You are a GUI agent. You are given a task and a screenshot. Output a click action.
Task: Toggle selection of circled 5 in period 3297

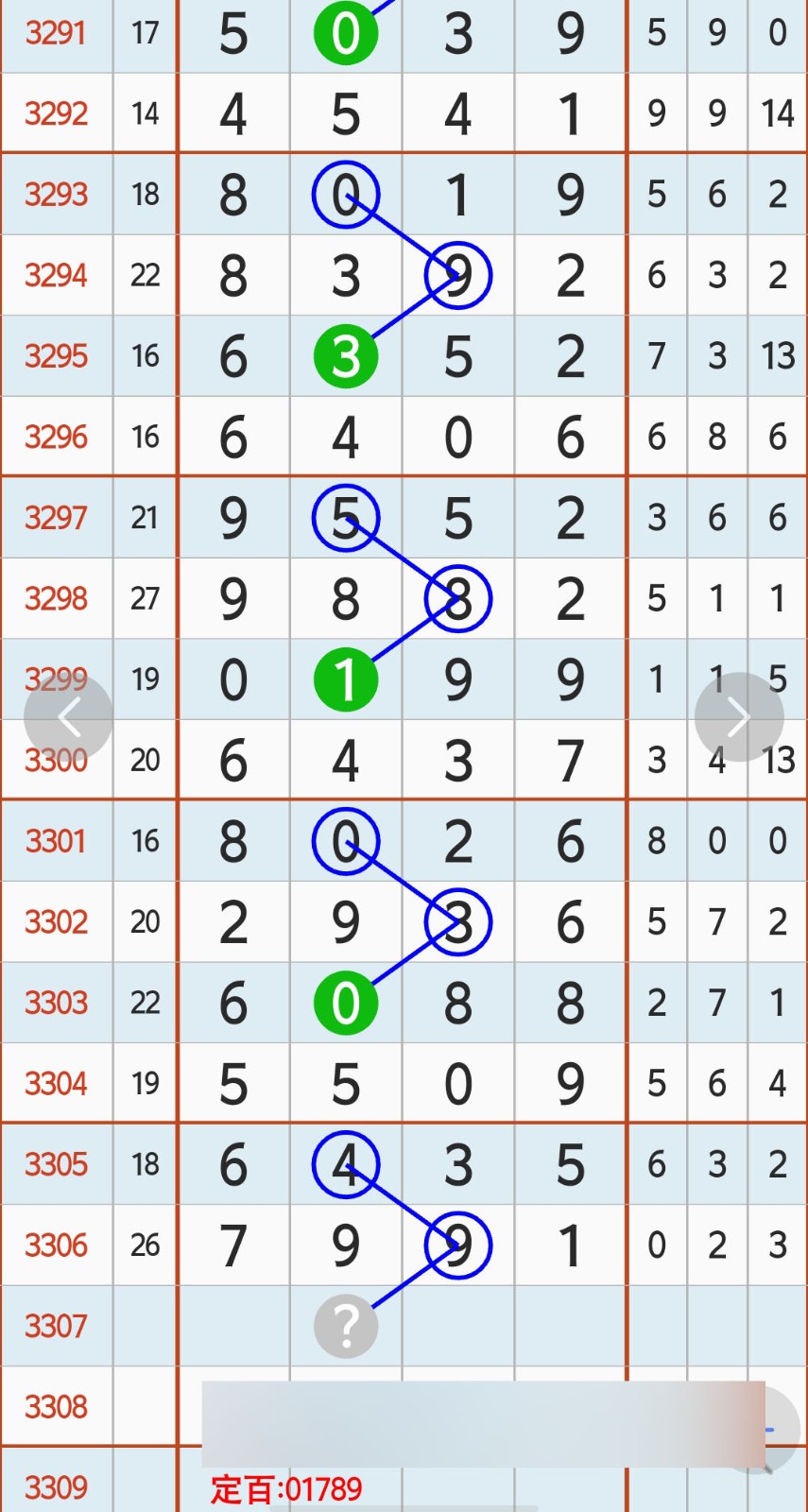tap(346, 518)
